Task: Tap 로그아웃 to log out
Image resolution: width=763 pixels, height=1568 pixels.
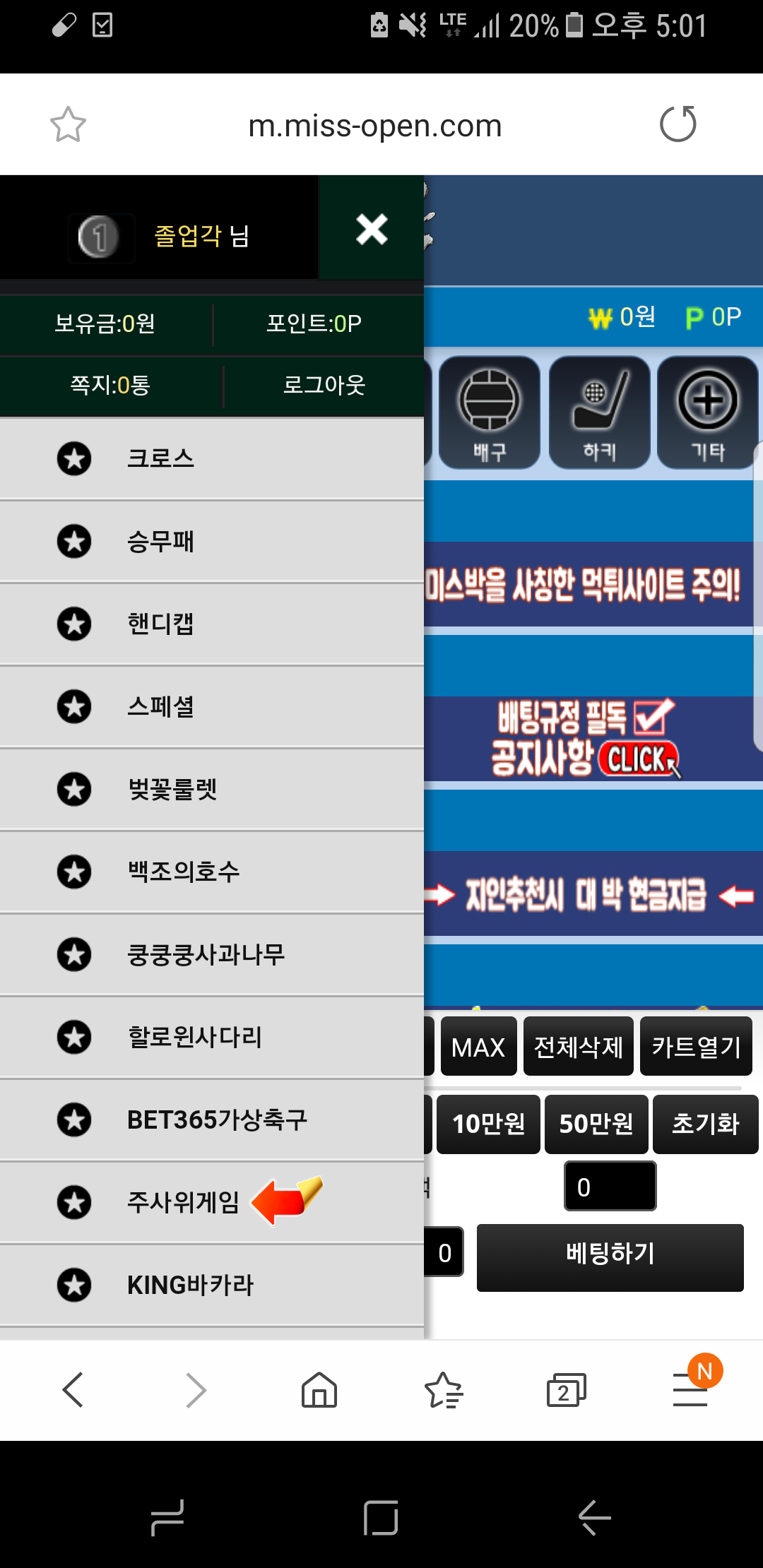Action: [324, 385]
